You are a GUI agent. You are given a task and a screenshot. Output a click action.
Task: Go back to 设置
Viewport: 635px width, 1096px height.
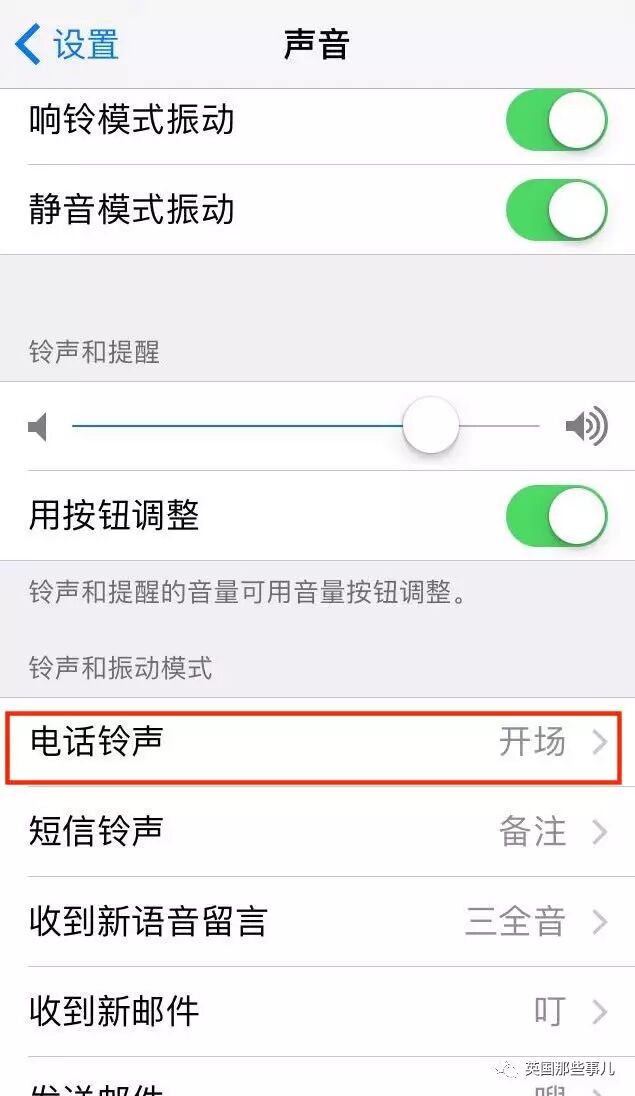pyautogui.click(x=67, y=44)
